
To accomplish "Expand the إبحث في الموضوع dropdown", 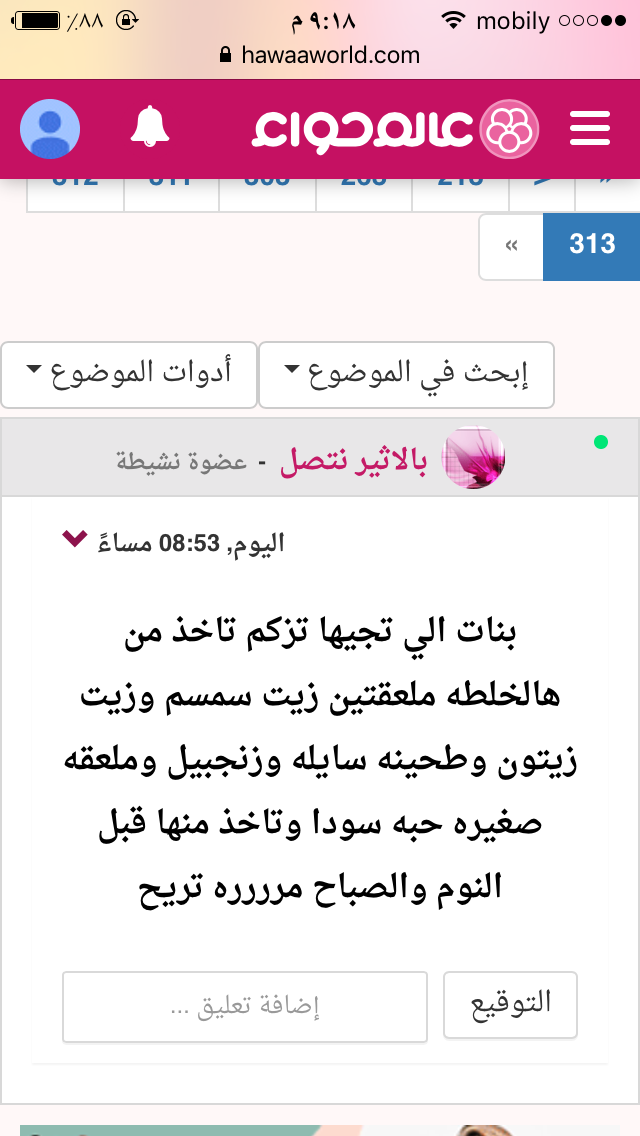I will point(406,374).
